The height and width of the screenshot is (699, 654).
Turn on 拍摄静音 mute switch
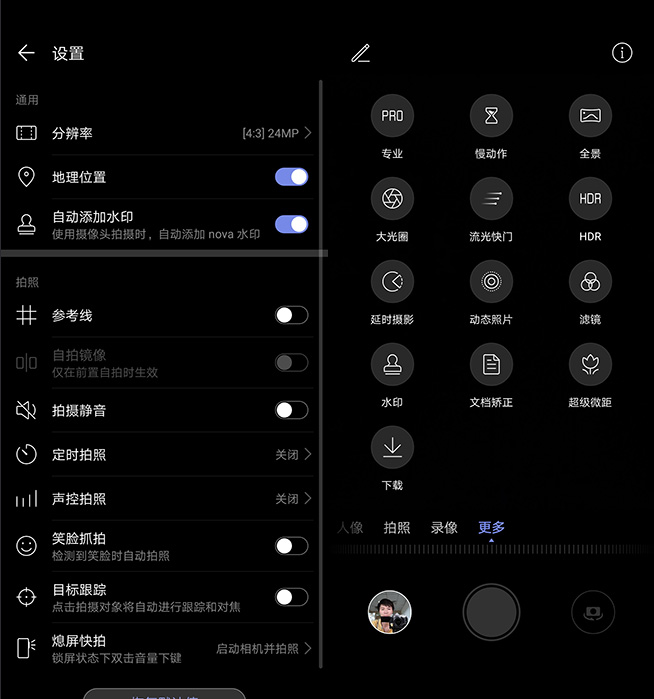point(291,410)
